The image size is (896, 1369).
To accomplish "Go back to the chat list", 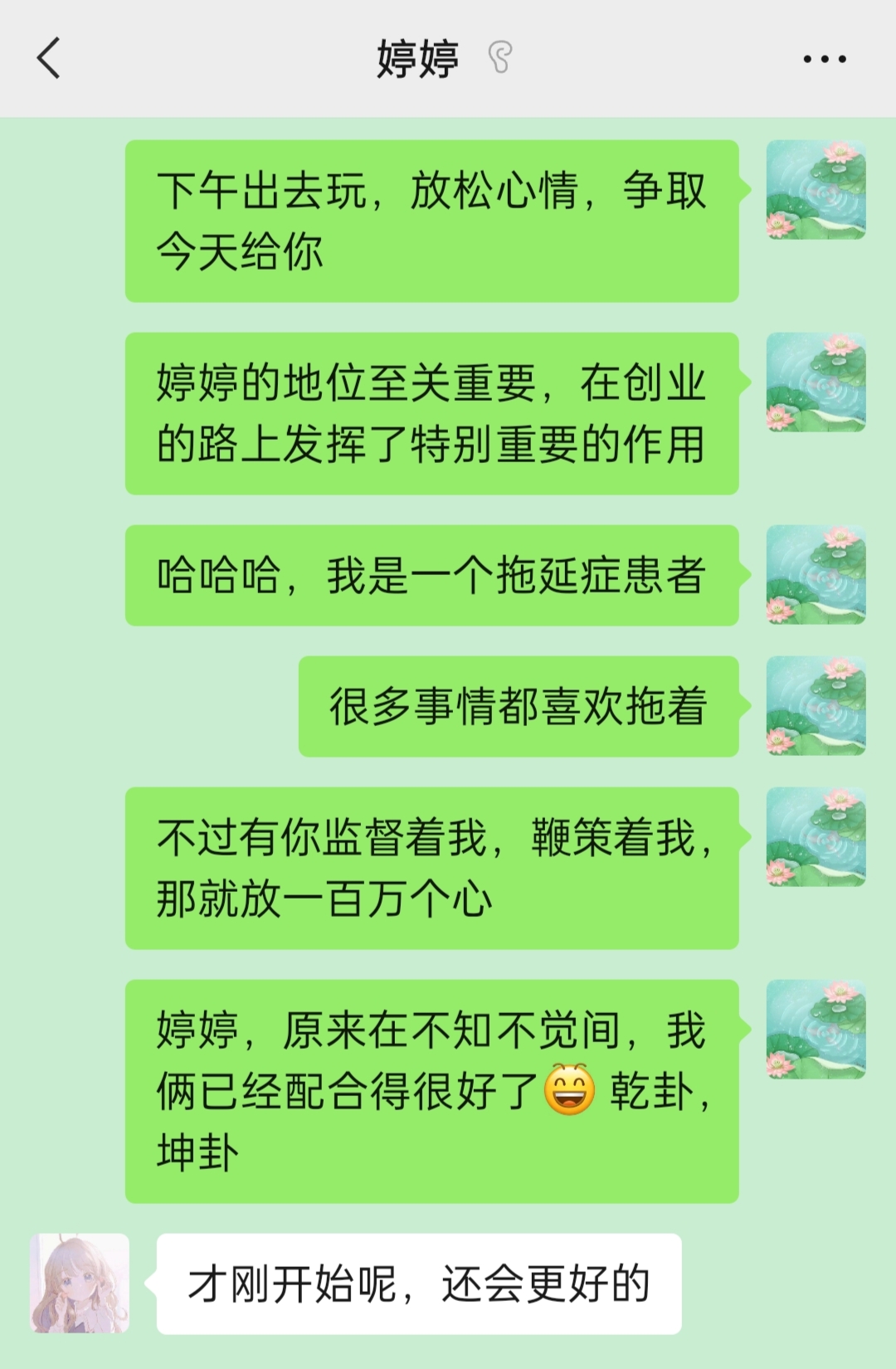I will (49, 59).
